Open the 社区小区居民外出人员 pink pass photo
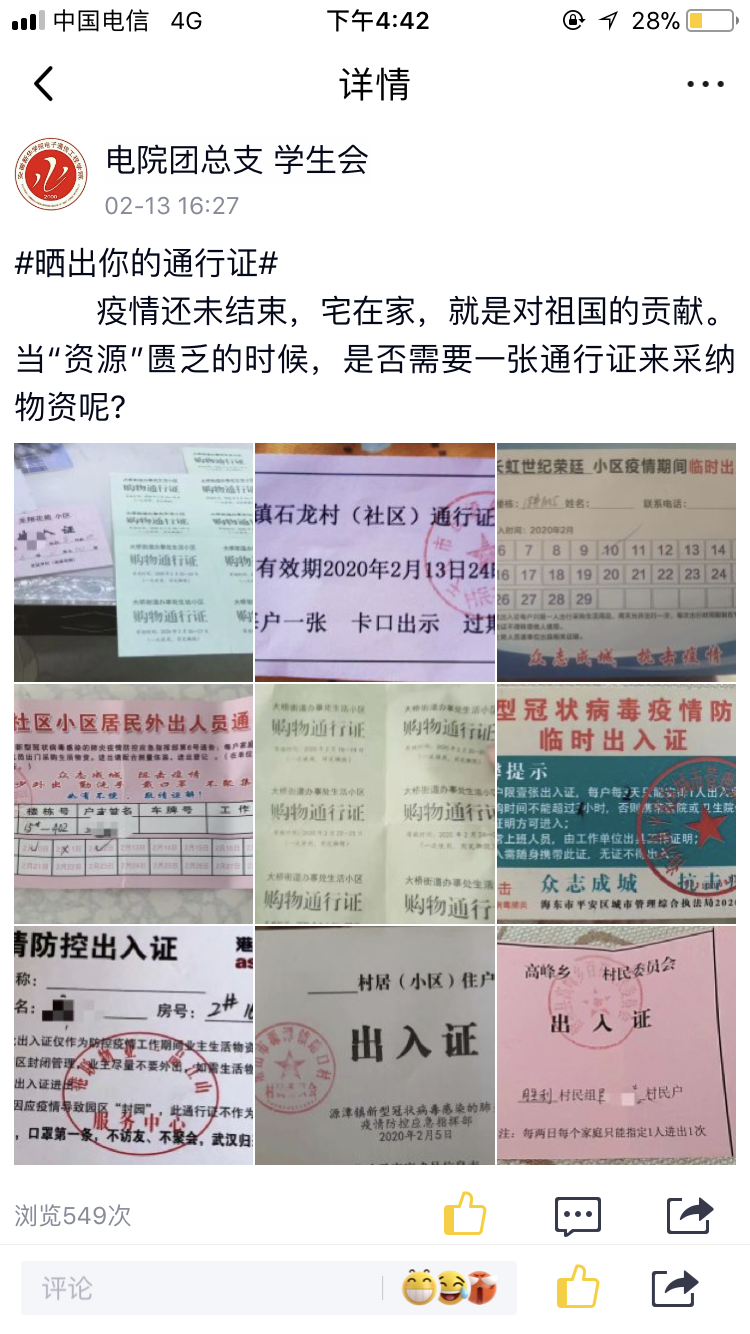 click(x=133, y=803)
